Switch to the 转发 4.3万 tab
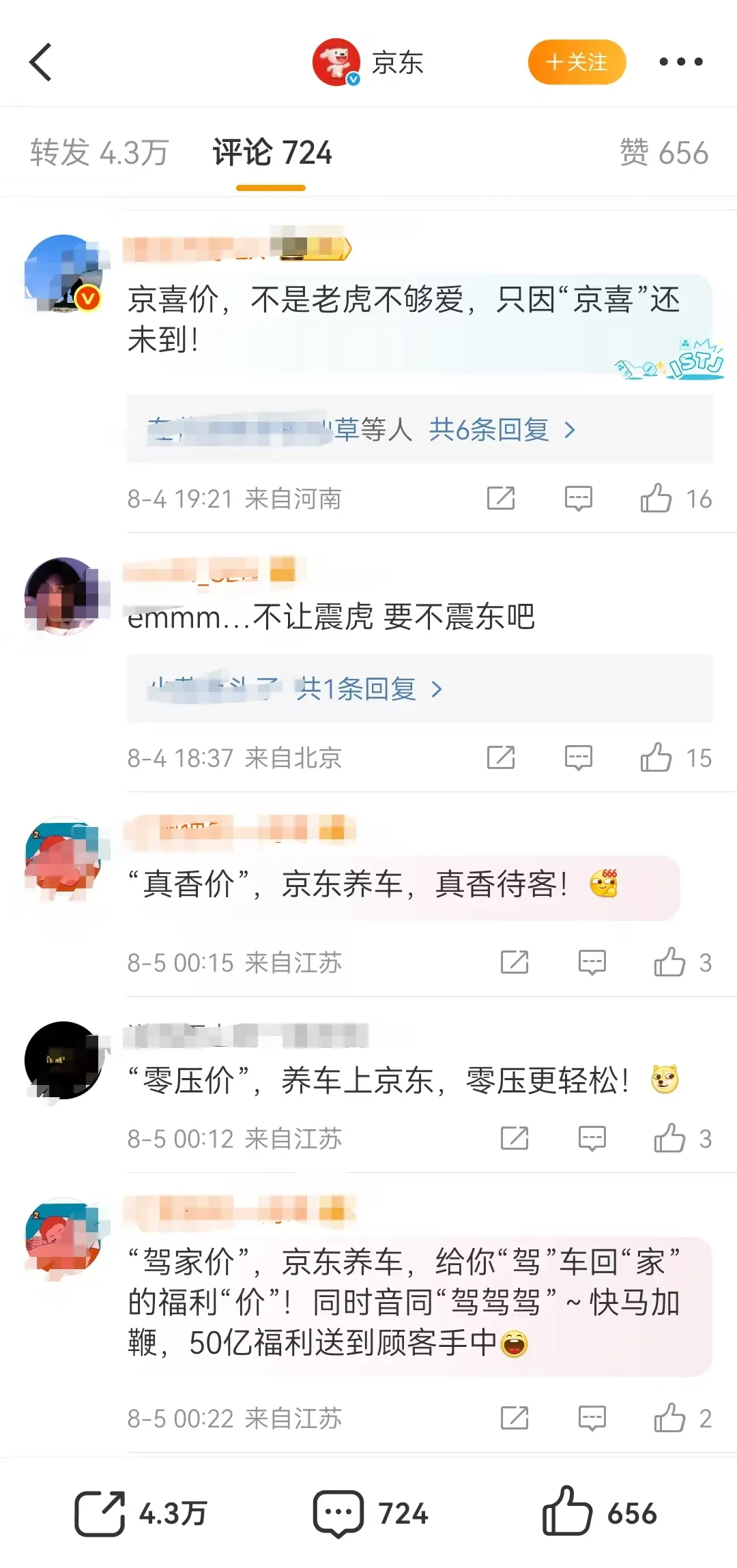 (100, 152)
